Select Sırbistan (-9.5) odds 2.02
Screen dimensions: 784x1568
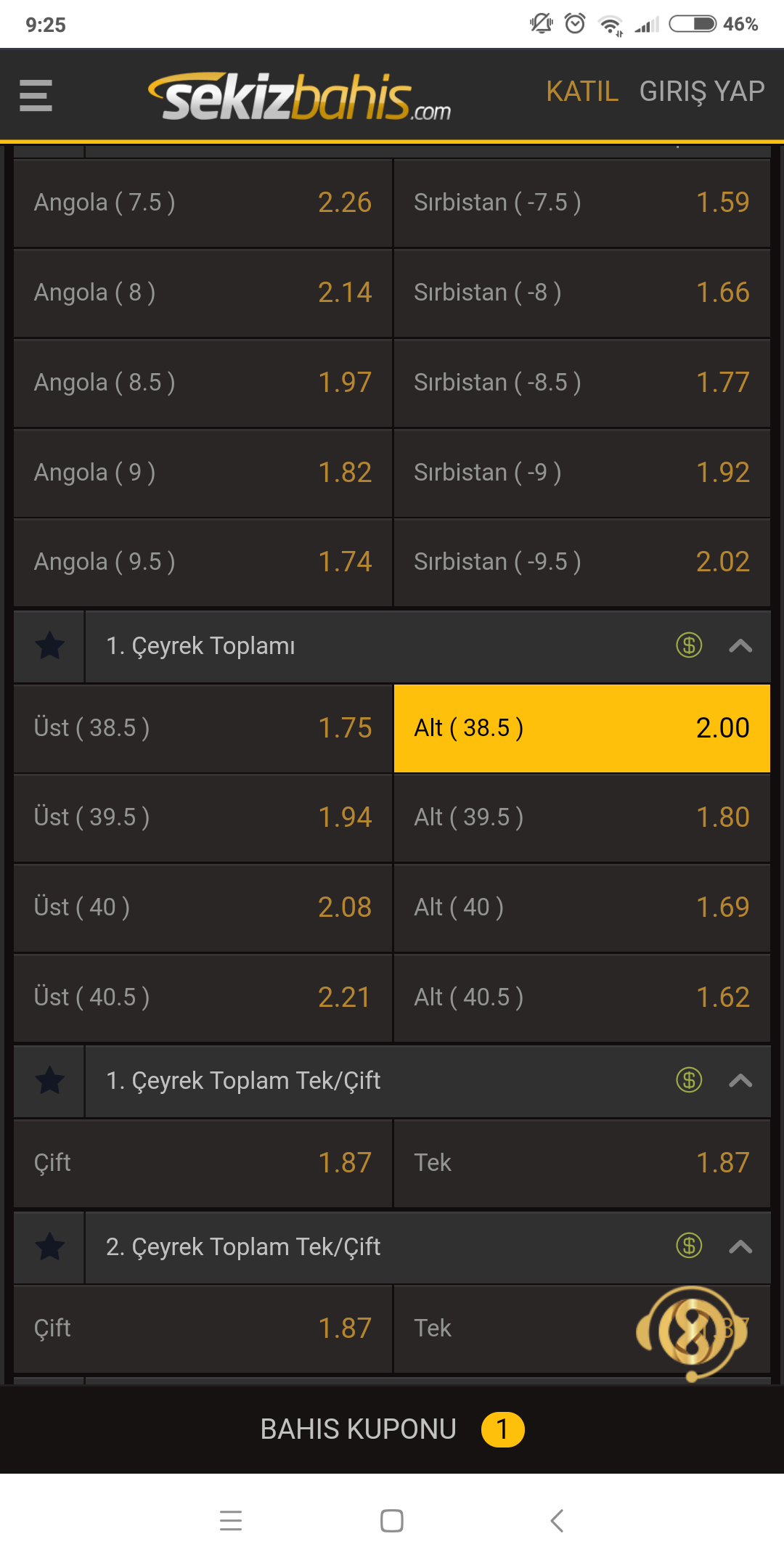coord(581,562)
